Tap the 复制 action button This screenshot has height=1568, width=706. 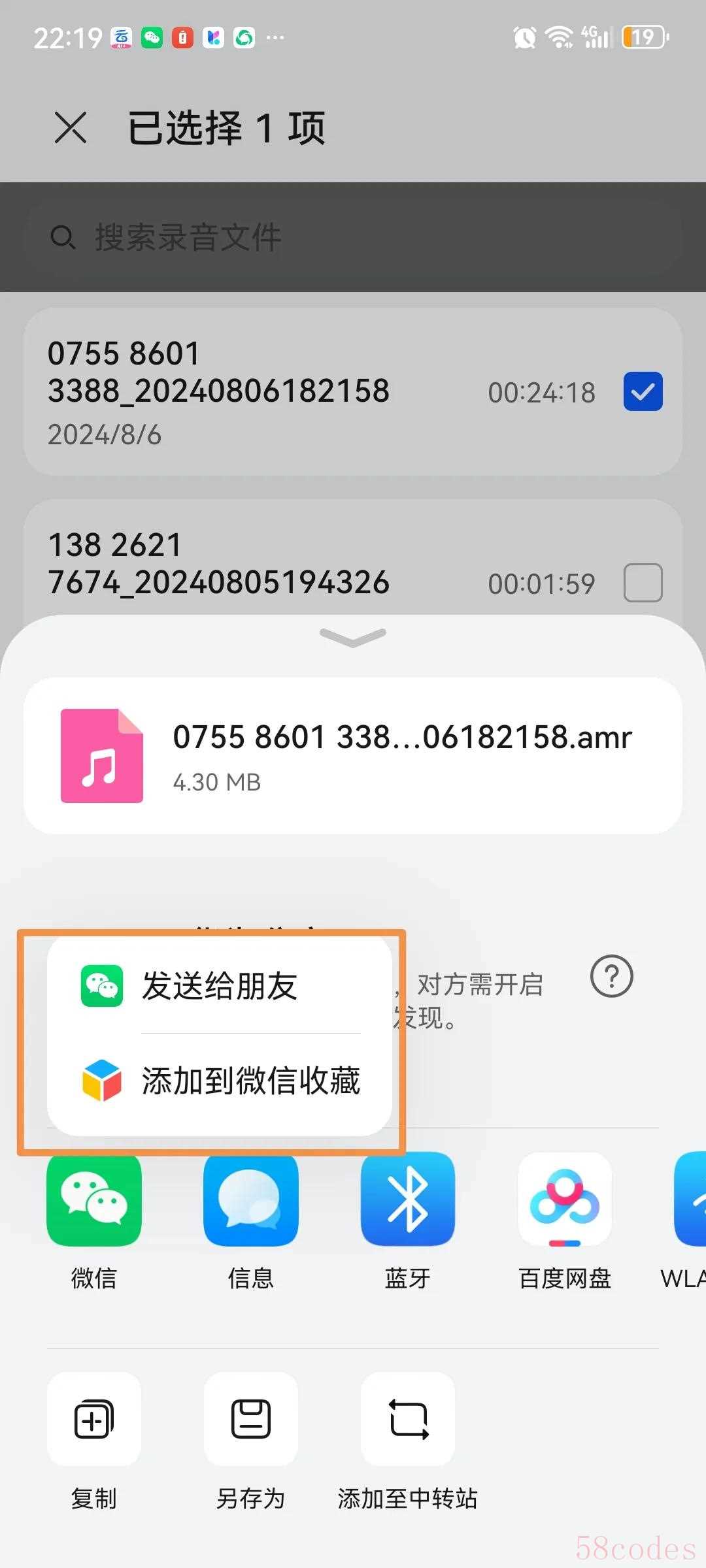click(x=94, y=1420)
